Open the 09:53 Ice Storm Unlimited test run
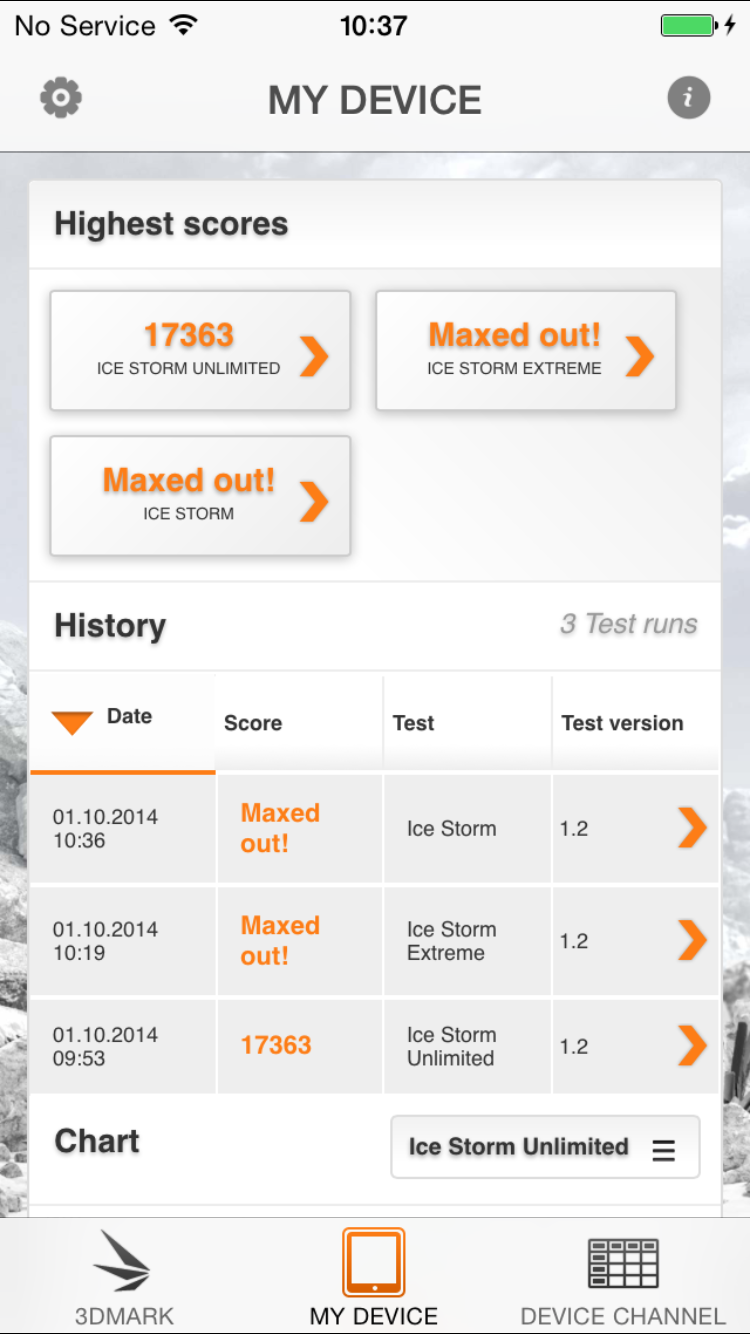The height and width of the screenshot is (1334, 750). (374, 1046)
